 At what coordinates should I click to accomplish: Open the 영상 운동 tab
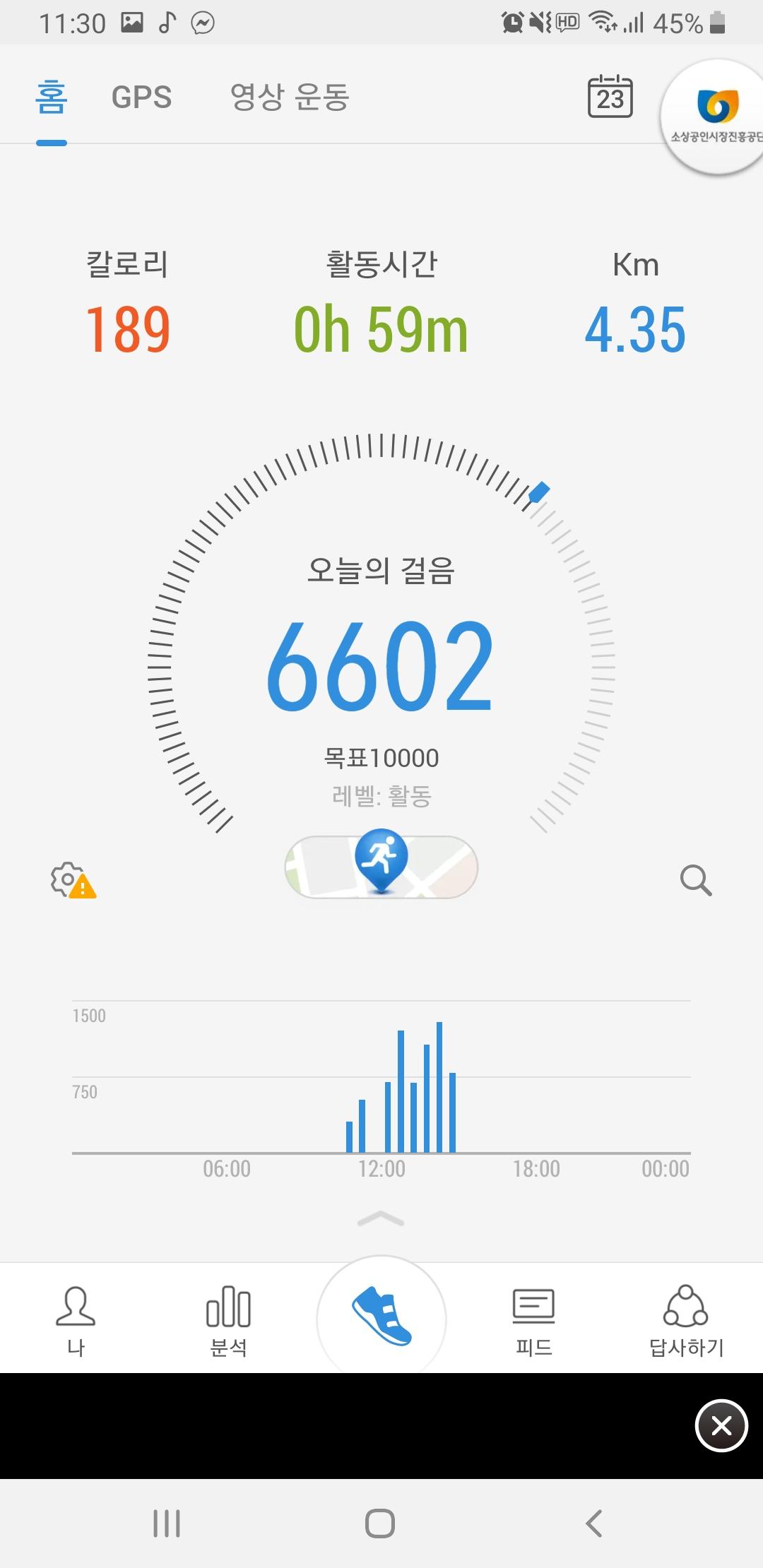290,97
